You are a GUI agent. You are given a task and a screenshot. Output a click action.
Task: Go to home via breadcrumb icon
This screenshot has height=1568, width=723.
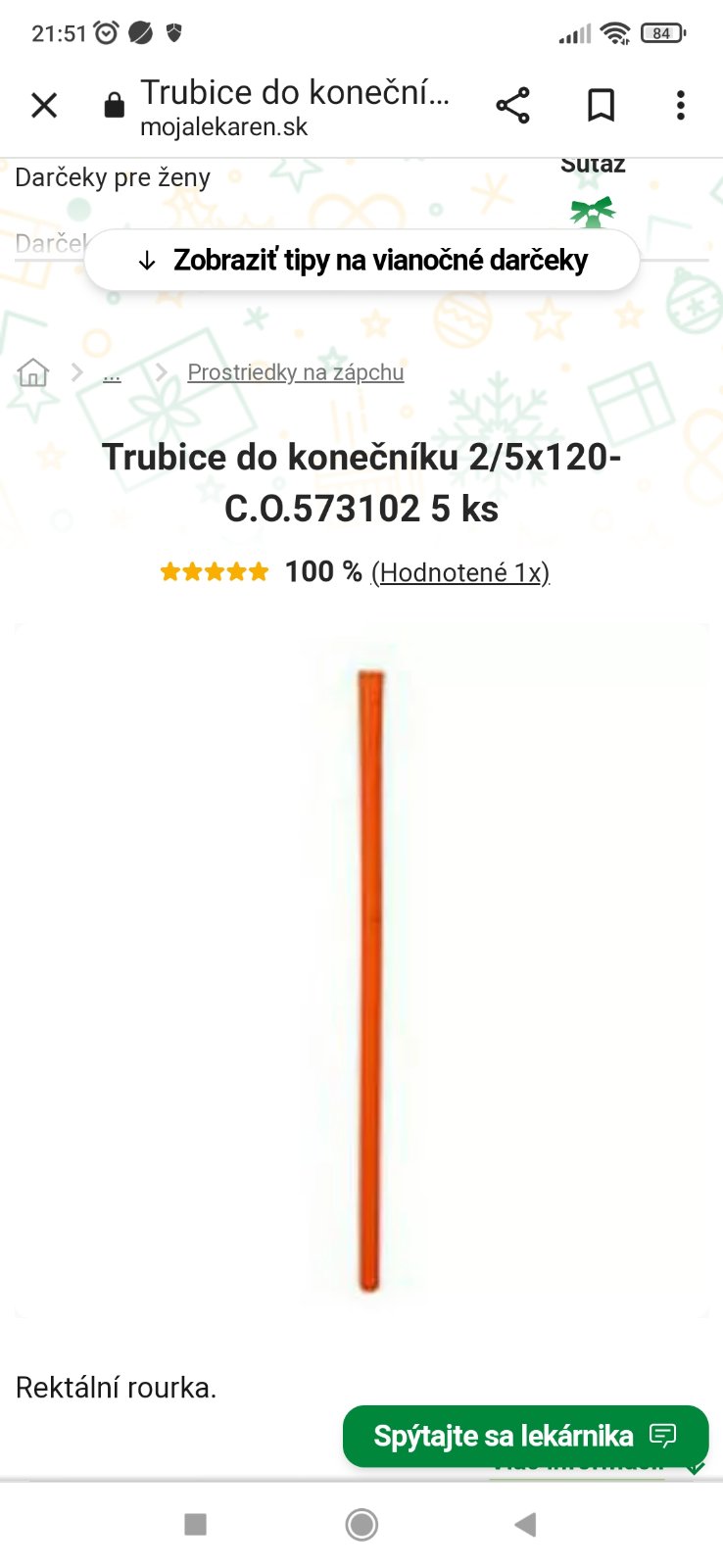point(33,372)
